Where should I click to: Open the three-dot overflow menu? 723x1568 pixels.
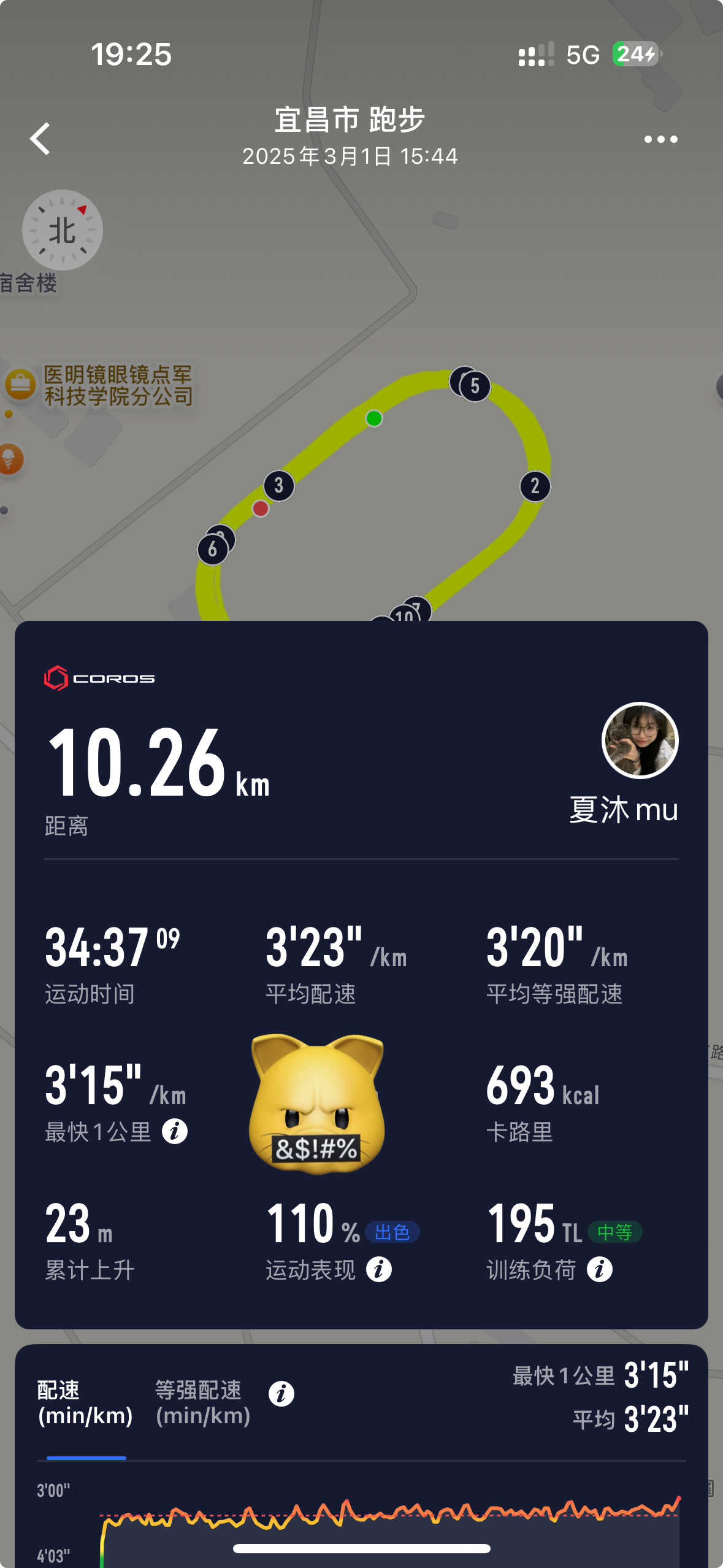coord(660,139)
